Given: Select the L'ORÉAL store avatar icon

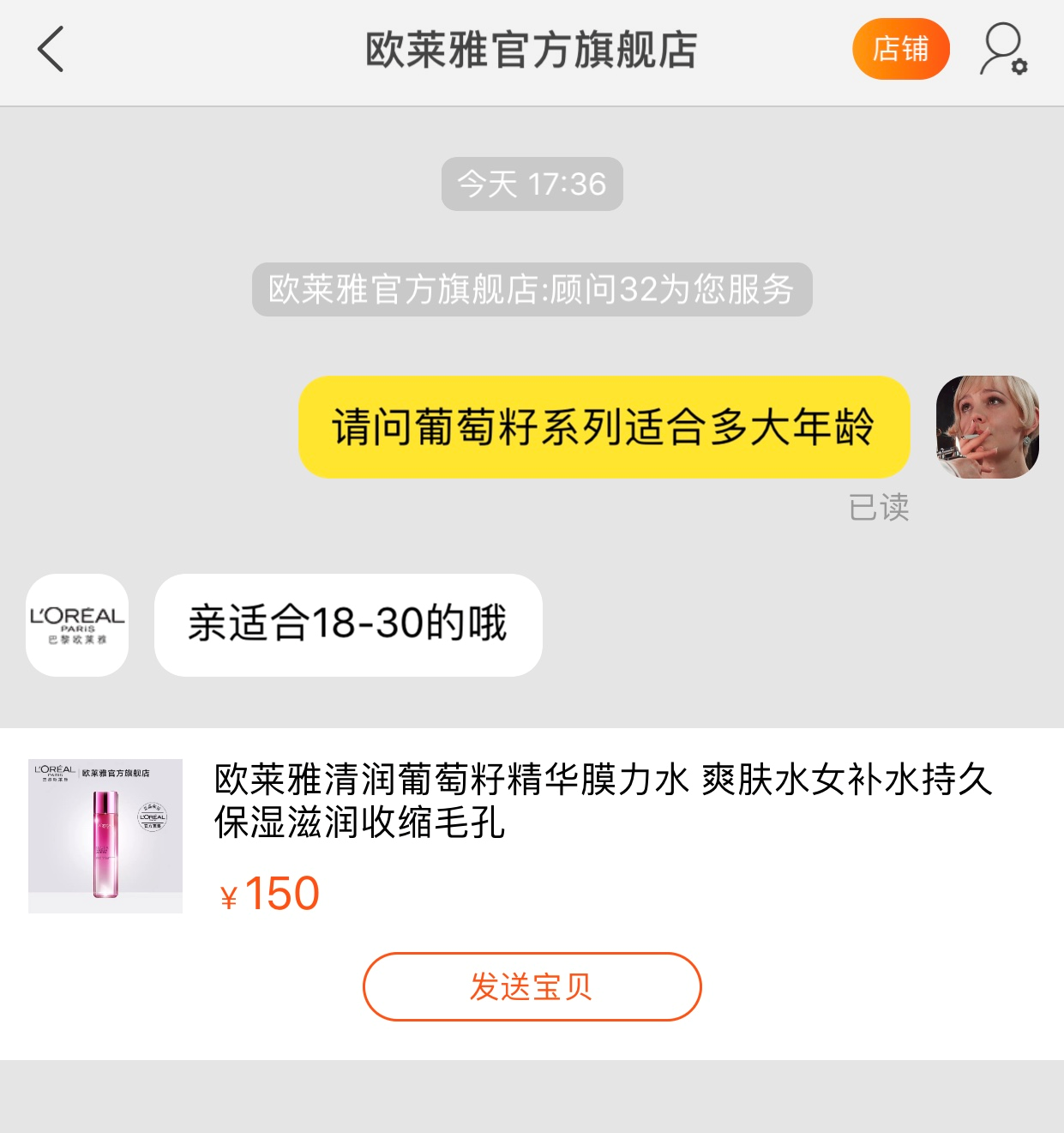Looking at the screenshot, I should [76, 625].
